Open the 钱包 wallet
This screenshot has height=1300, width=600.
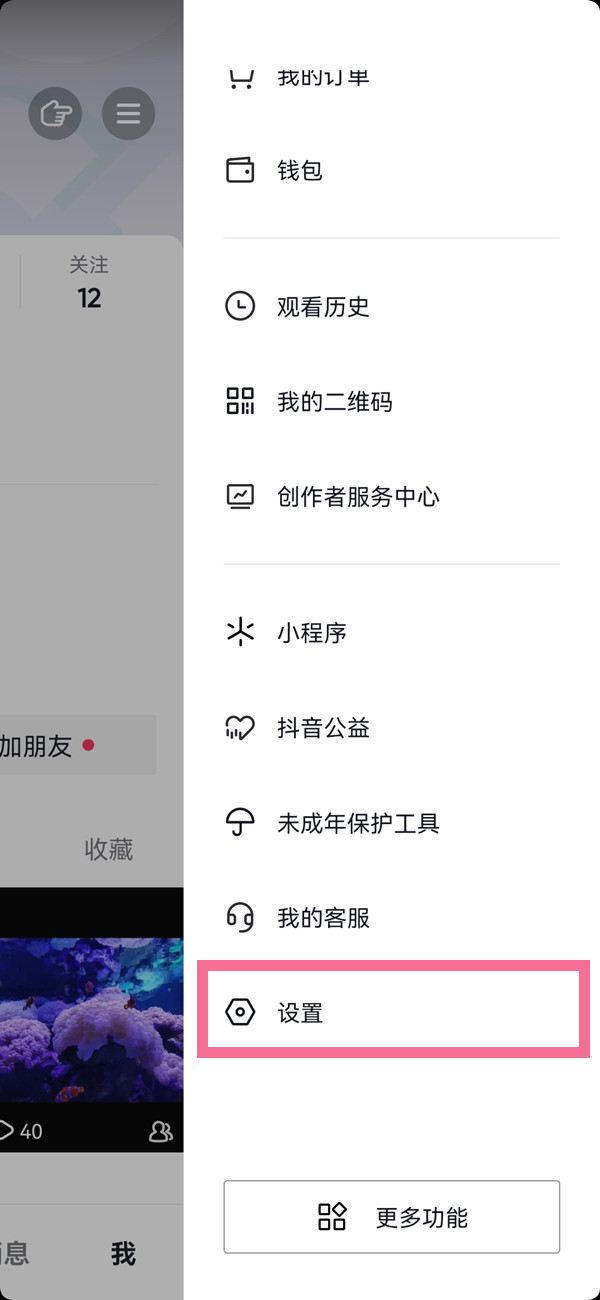(x=300, y=170)
